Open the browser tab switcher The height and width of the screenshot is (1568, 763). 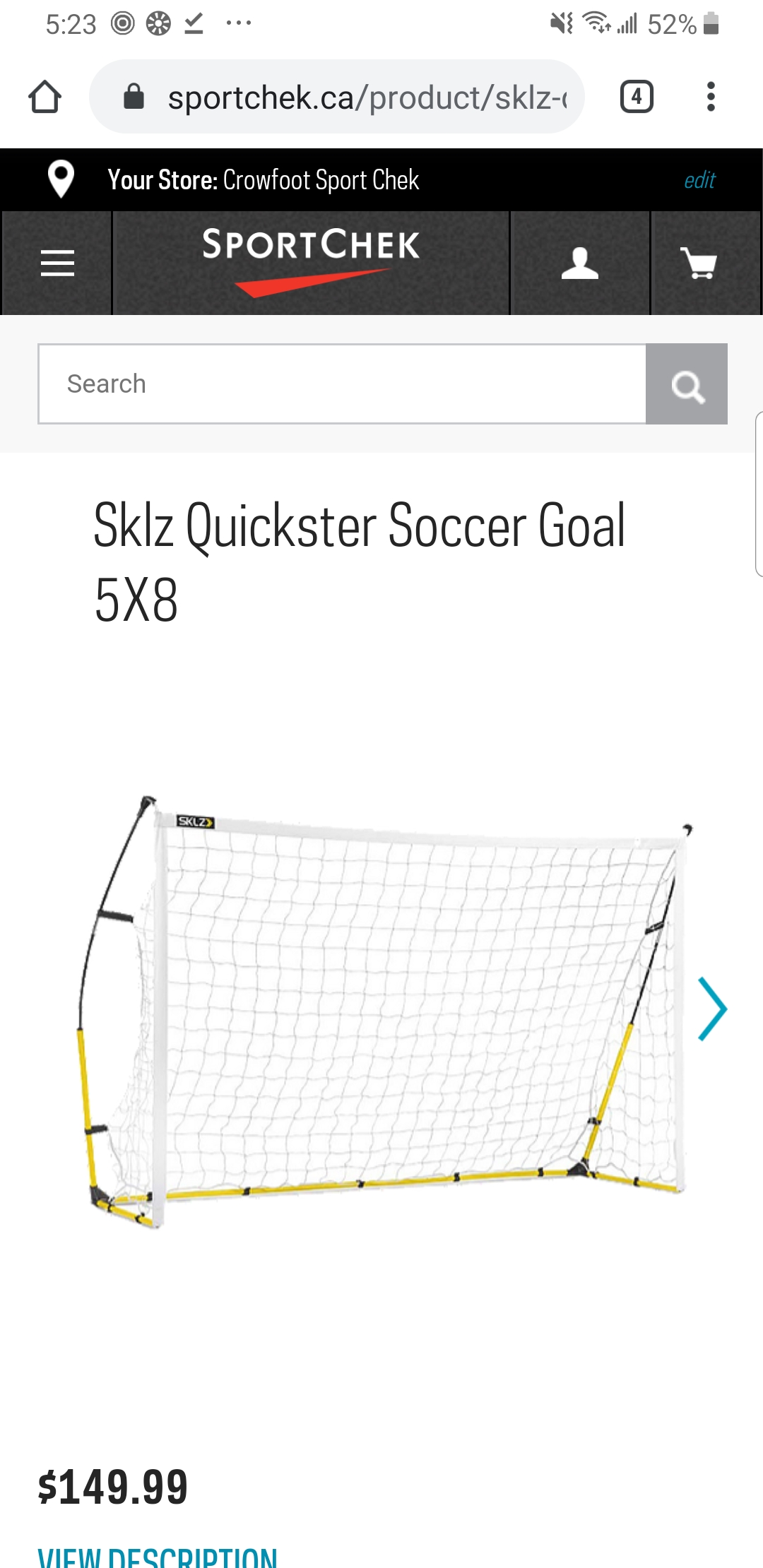point(636,97)
